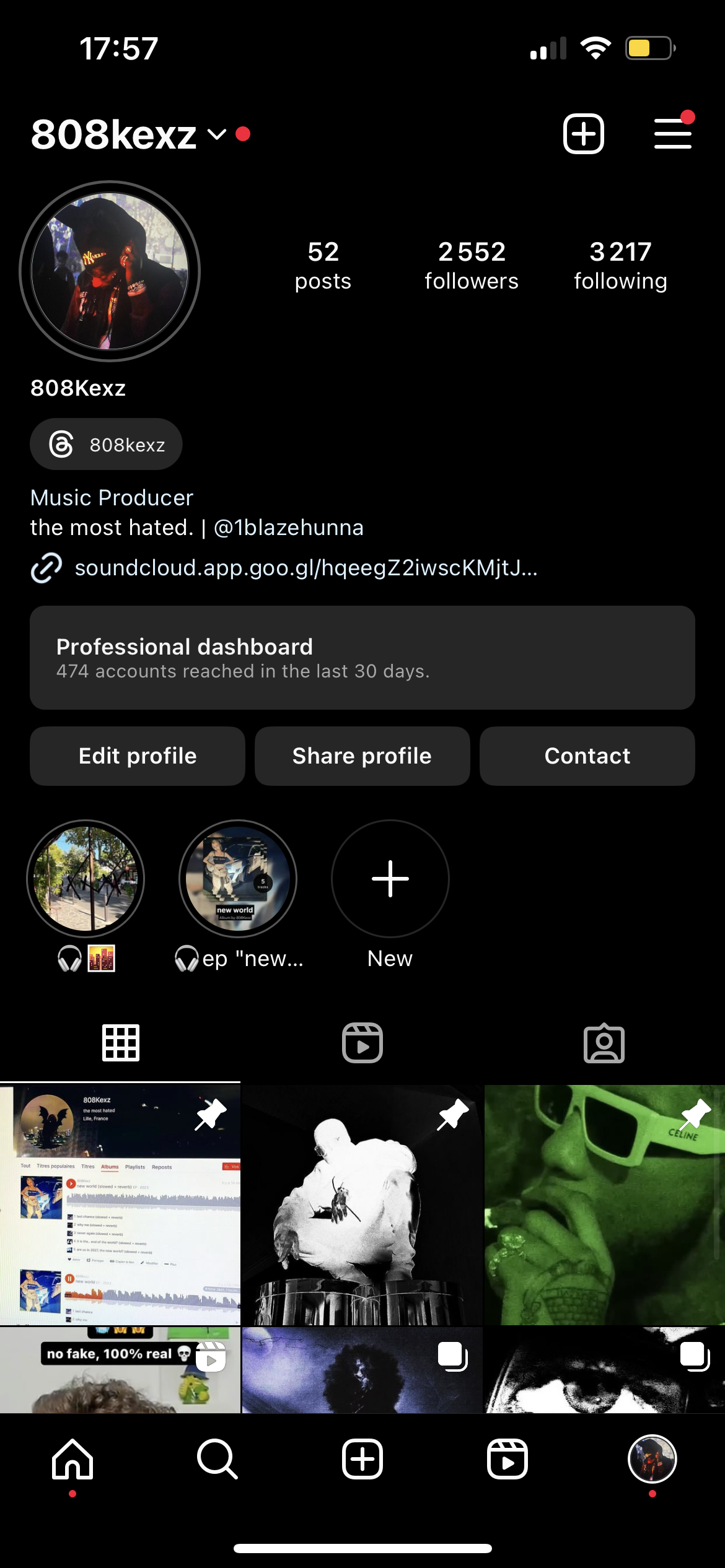Add a New story highlight

[x=390, y=879]
